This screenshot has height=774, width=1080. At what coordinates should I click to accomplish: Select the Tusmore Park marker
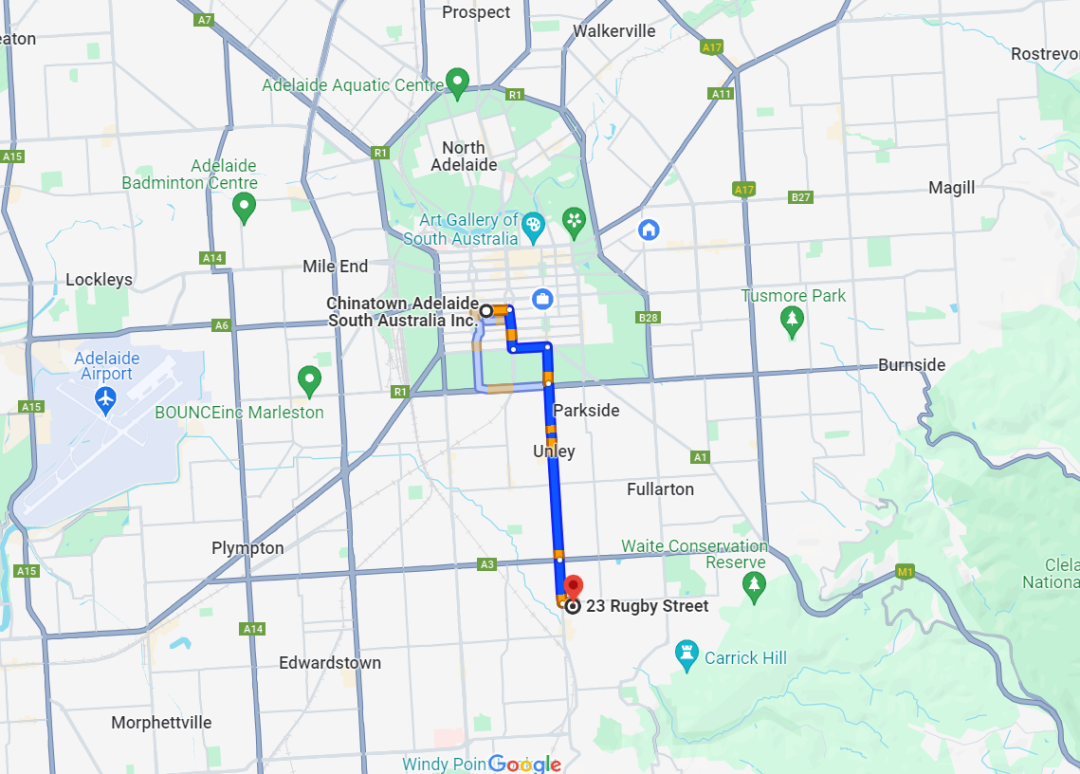click(792, 320)
